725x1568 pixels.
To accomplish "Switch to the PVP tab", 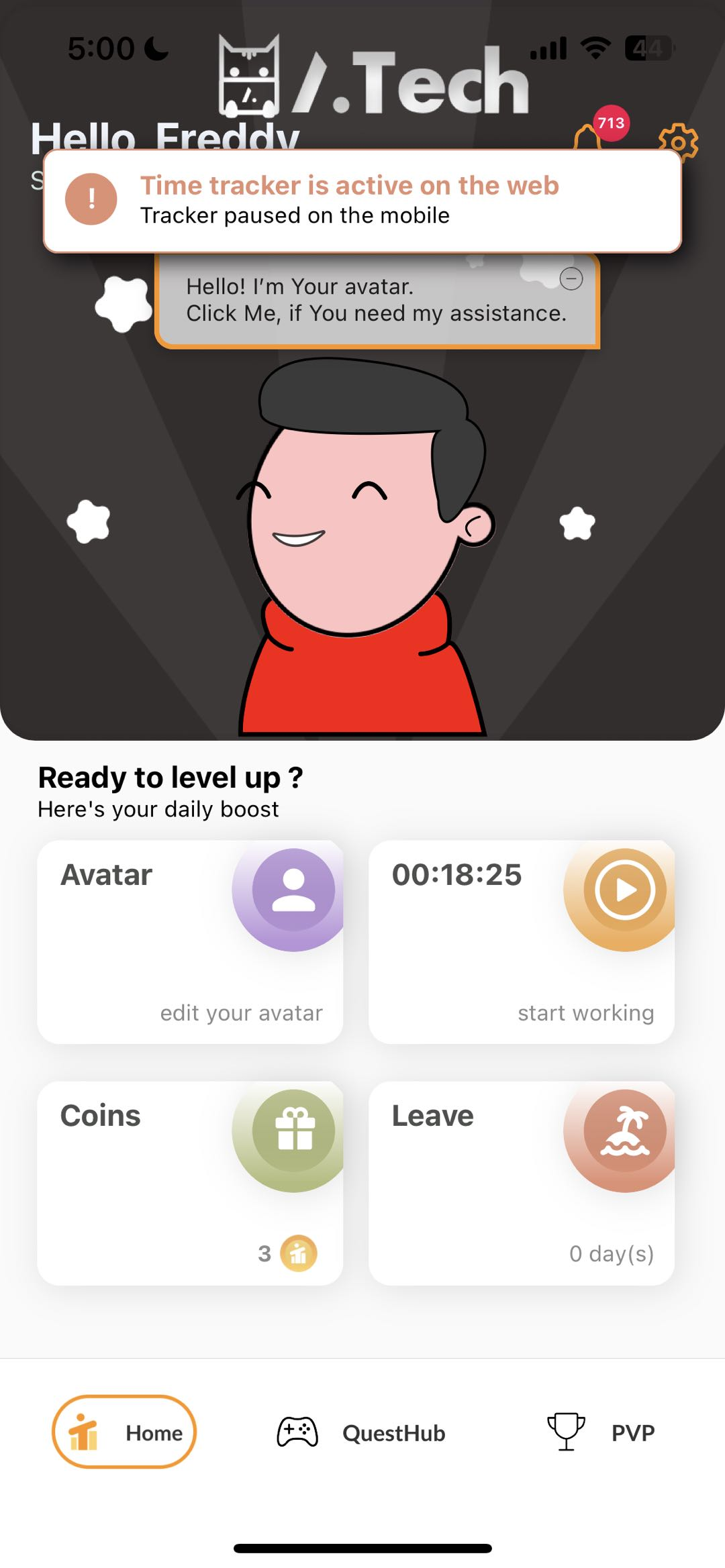I will pos(601,1432).
